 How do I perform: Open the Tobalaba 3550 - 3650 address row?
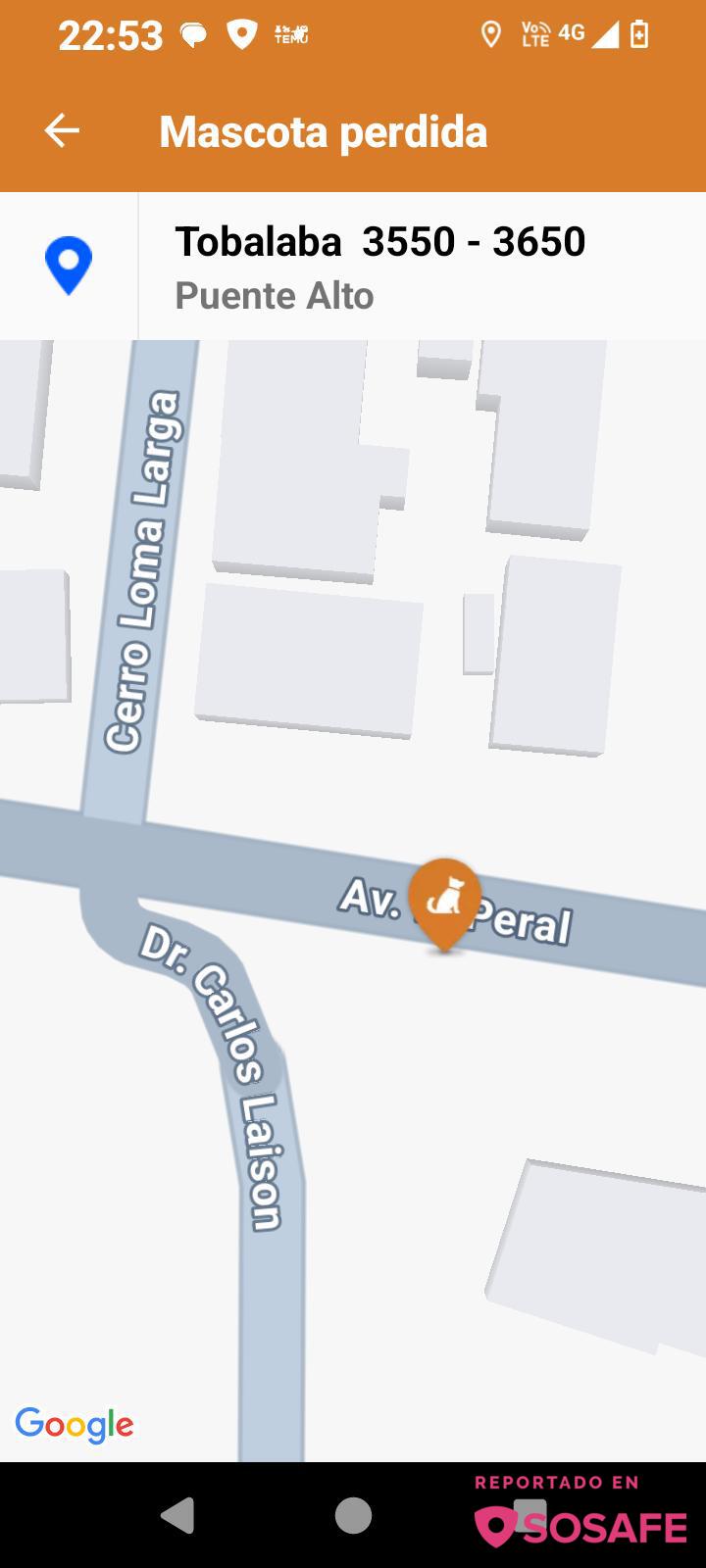coord(380,267)
